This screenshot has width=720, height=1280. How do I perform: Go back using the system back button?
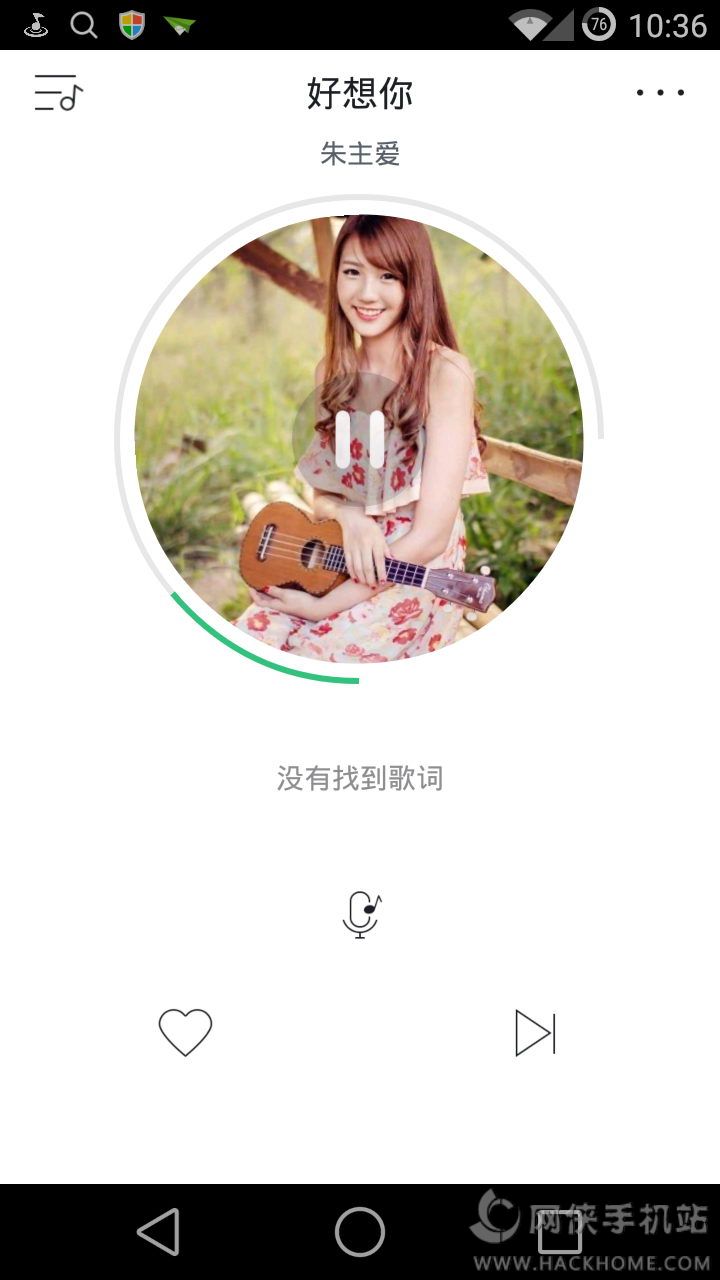[x=159, y=1231]
